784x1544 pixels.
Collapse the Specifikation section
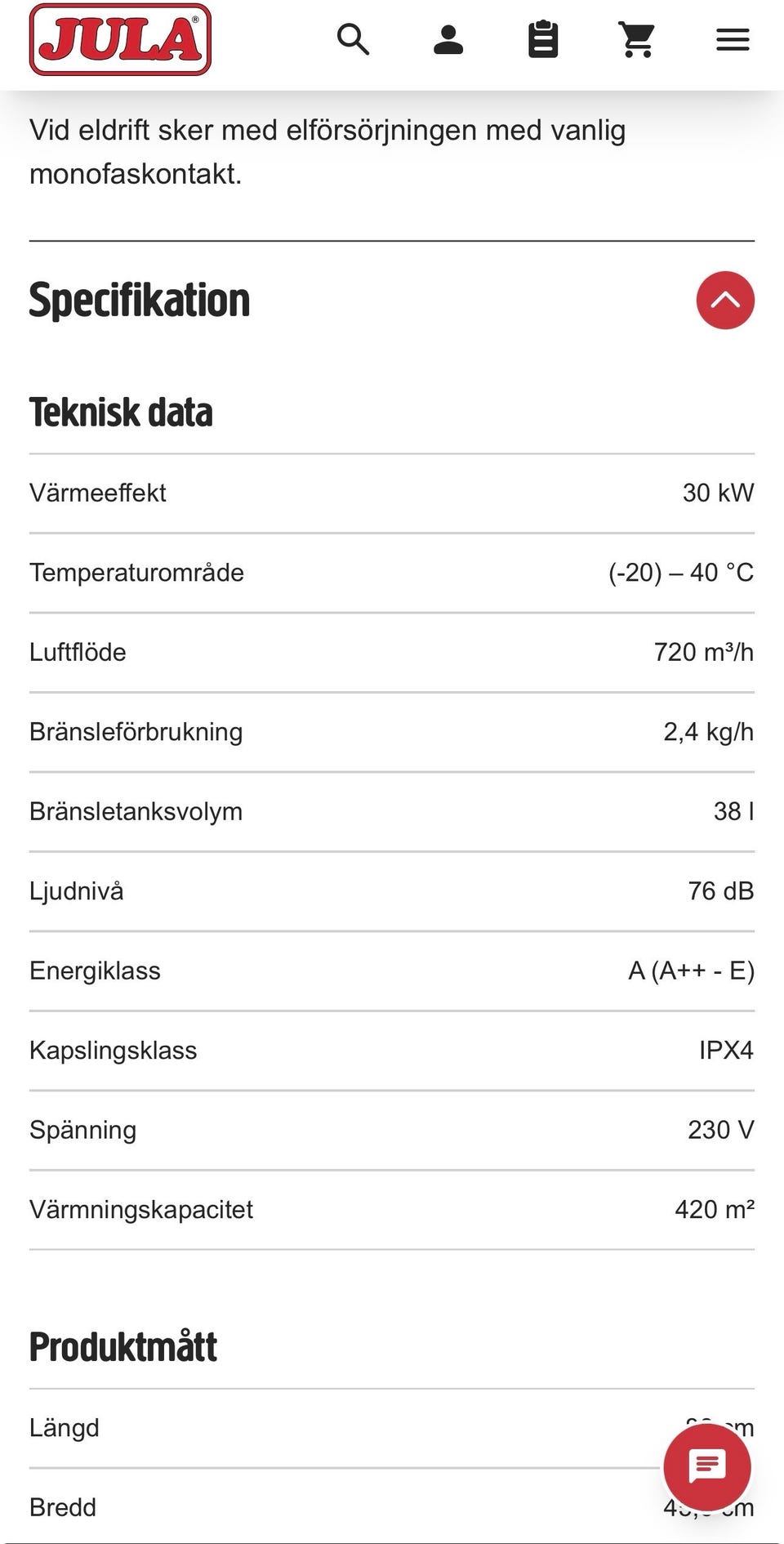[725, 300]
